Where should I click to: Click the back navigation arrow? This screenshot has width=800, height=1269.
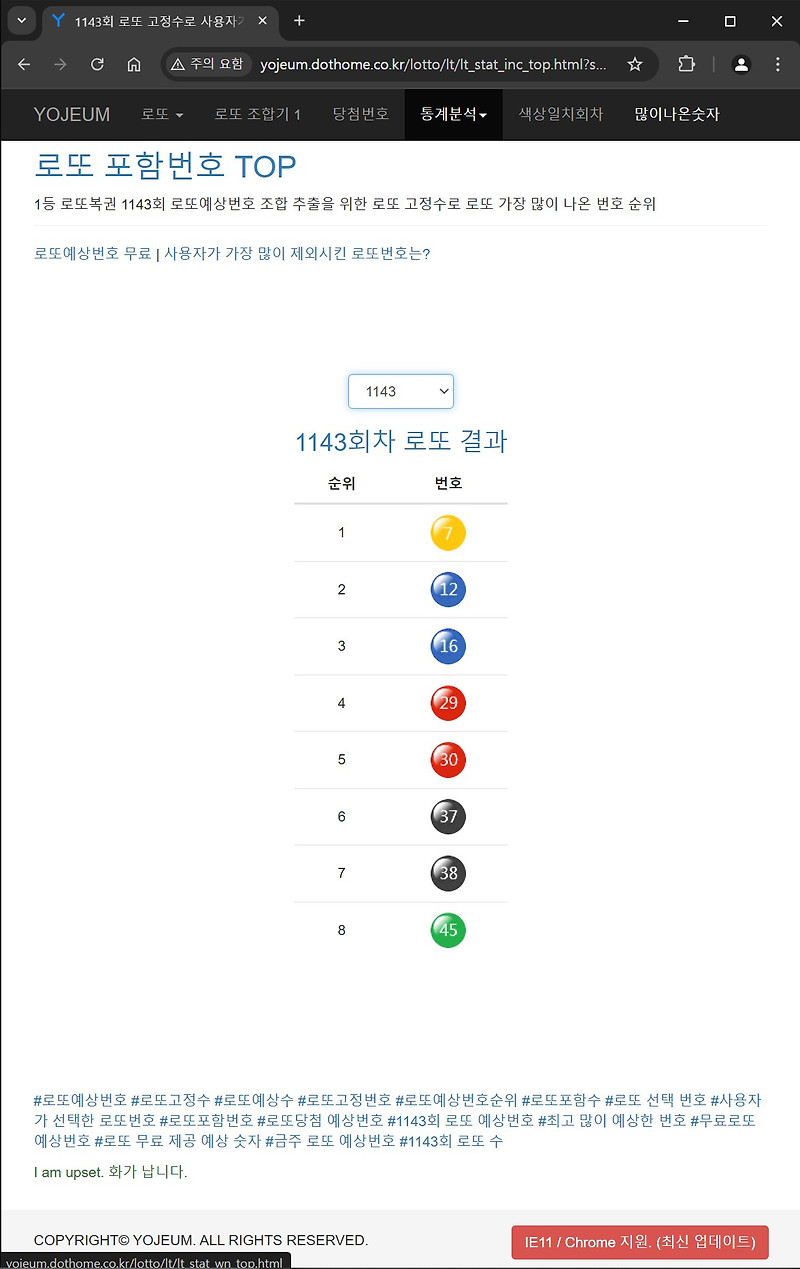tap(24, 63)
